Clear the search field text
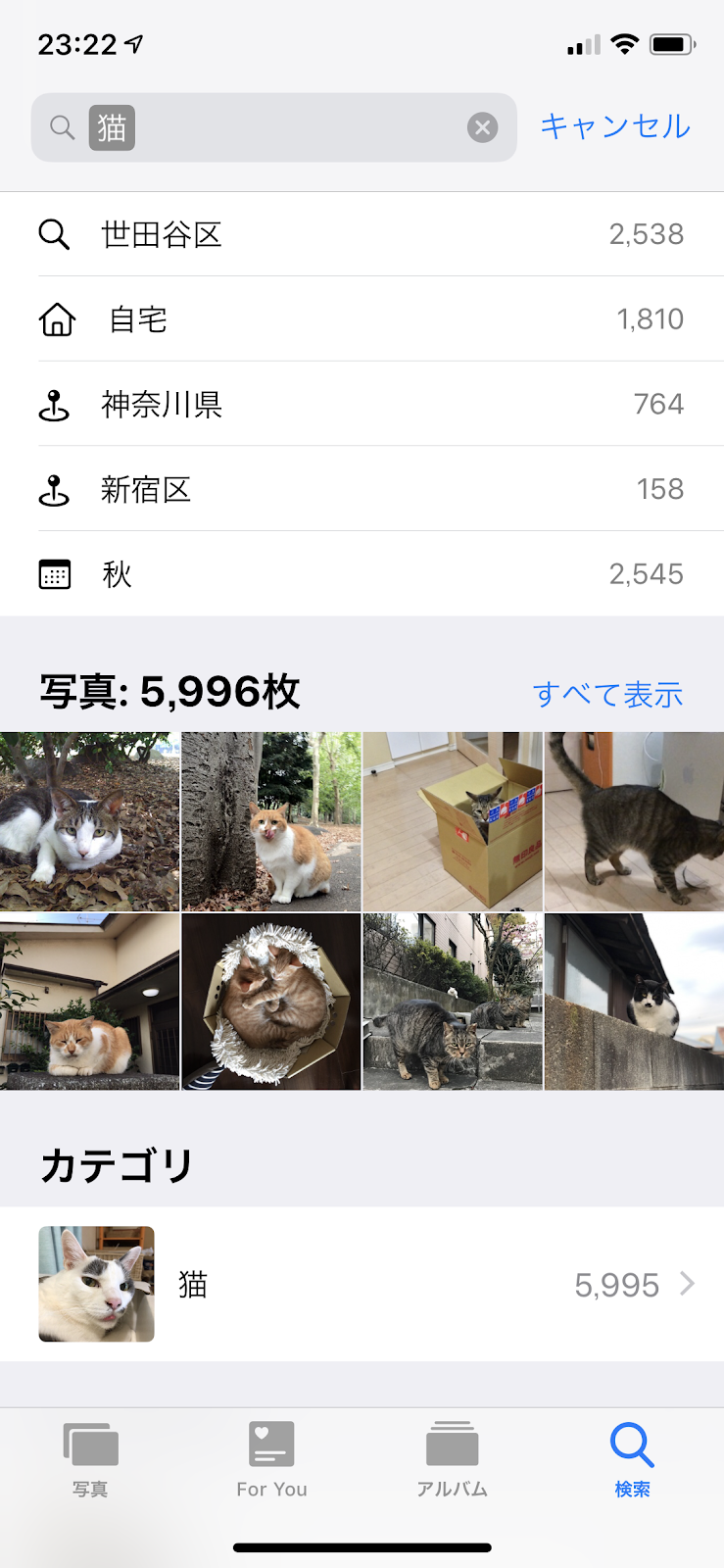The width and height of the screenshot is (724, 1568). click(482, 127)
